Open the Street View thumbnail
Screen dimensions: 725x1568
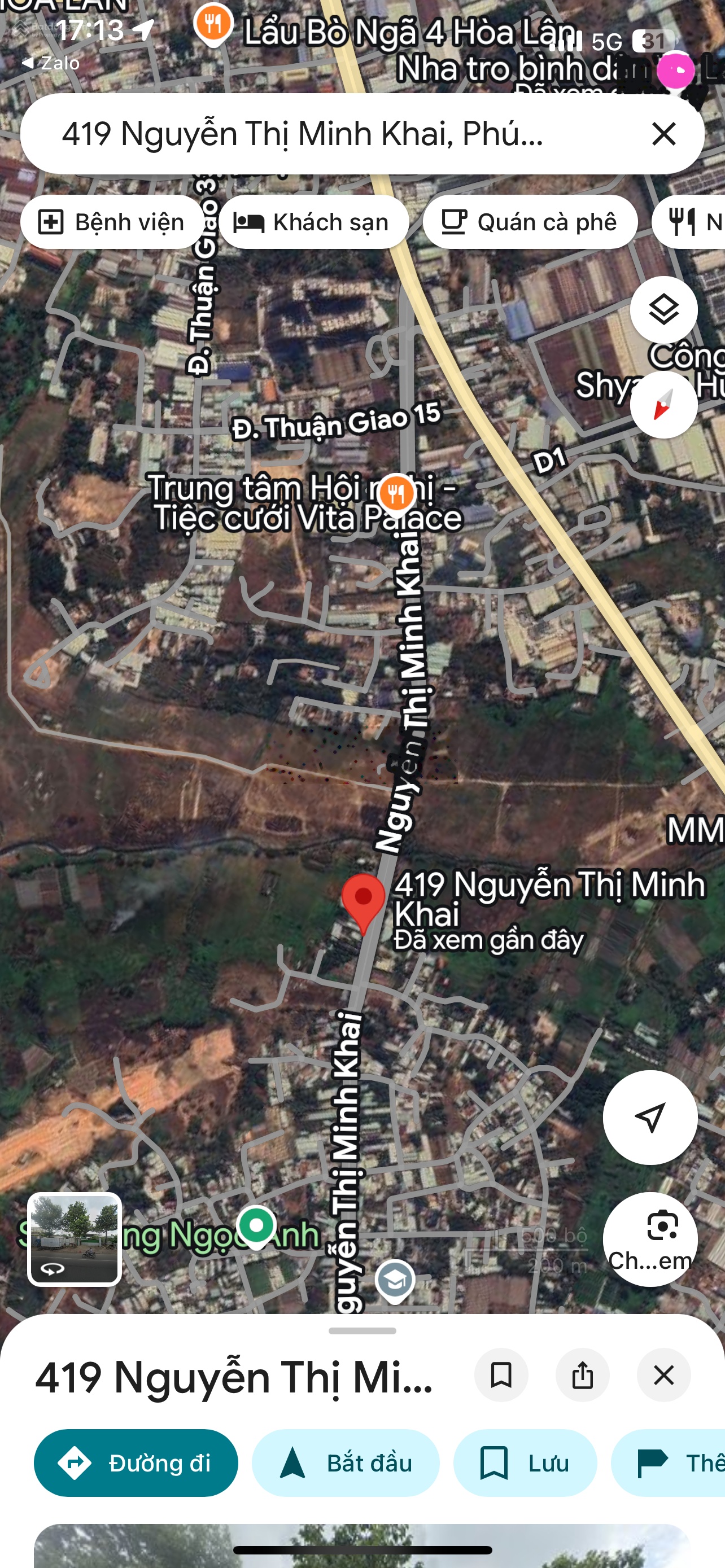pos(75,1239)
